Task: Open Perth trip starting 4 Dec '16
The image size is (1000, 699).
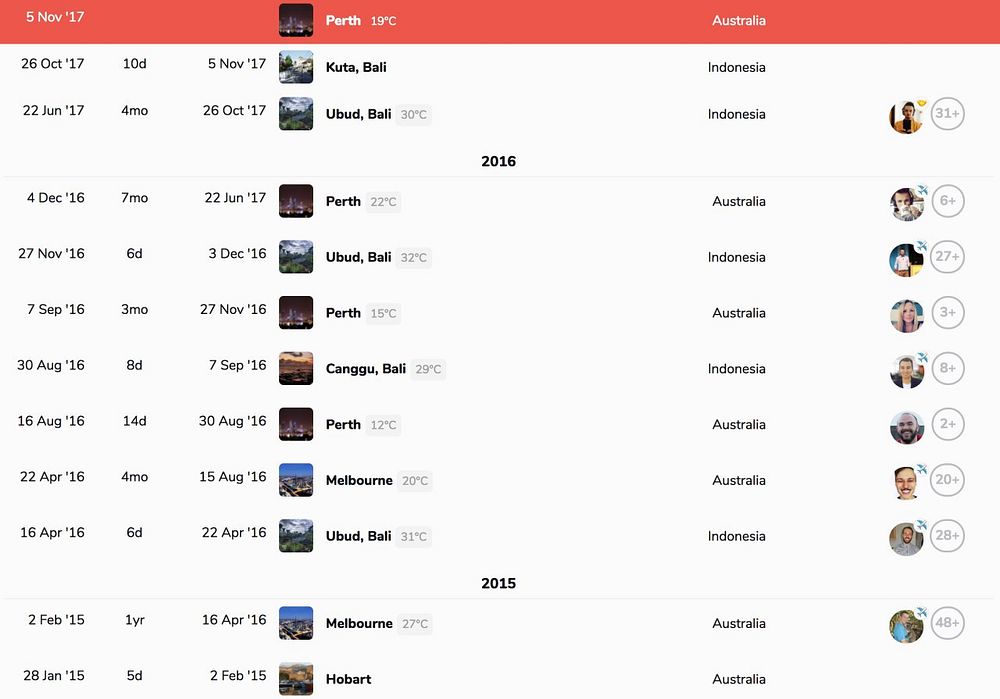Action: point(343,201)
